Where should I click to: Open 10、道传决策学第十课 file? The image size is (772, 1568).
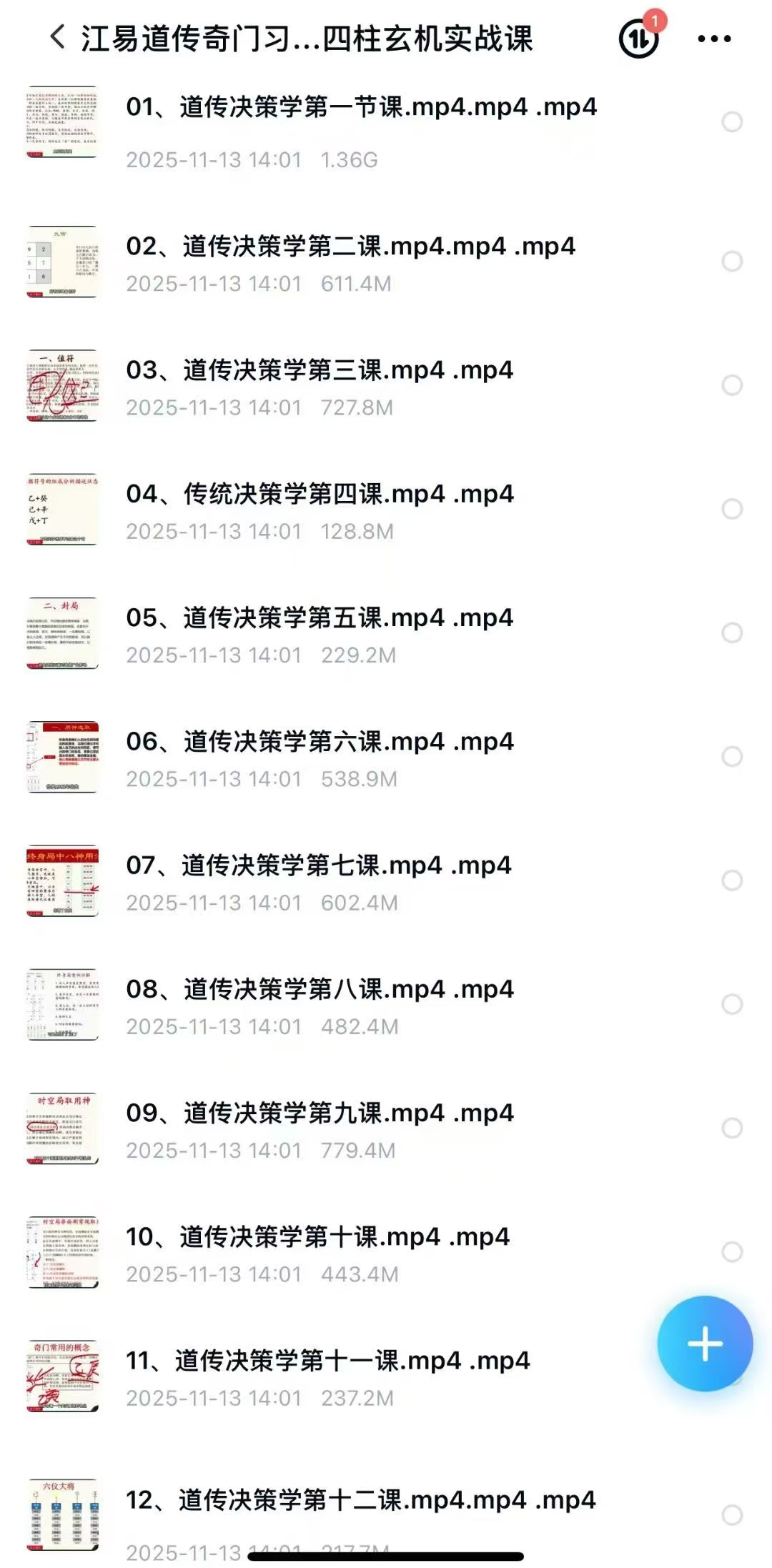317,1236
